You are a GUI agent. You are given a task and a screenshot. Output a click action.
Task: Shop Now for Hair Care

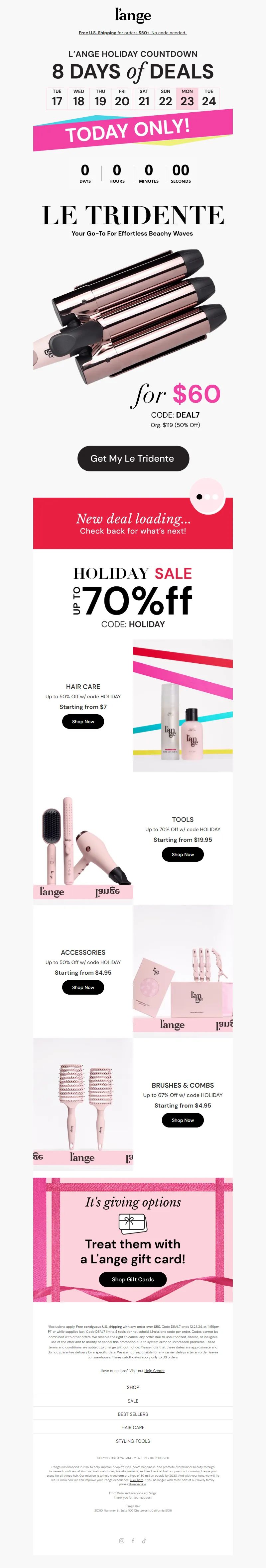pos(83,721)
